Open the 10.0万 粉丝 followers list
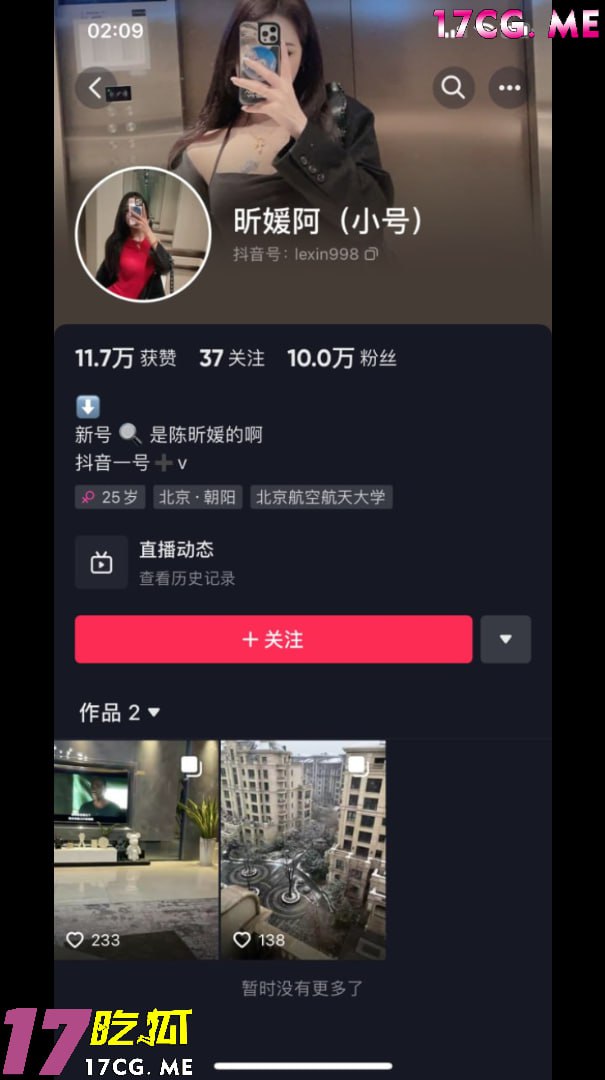This screenshot has height=1080, width=605. coord(341,358)
